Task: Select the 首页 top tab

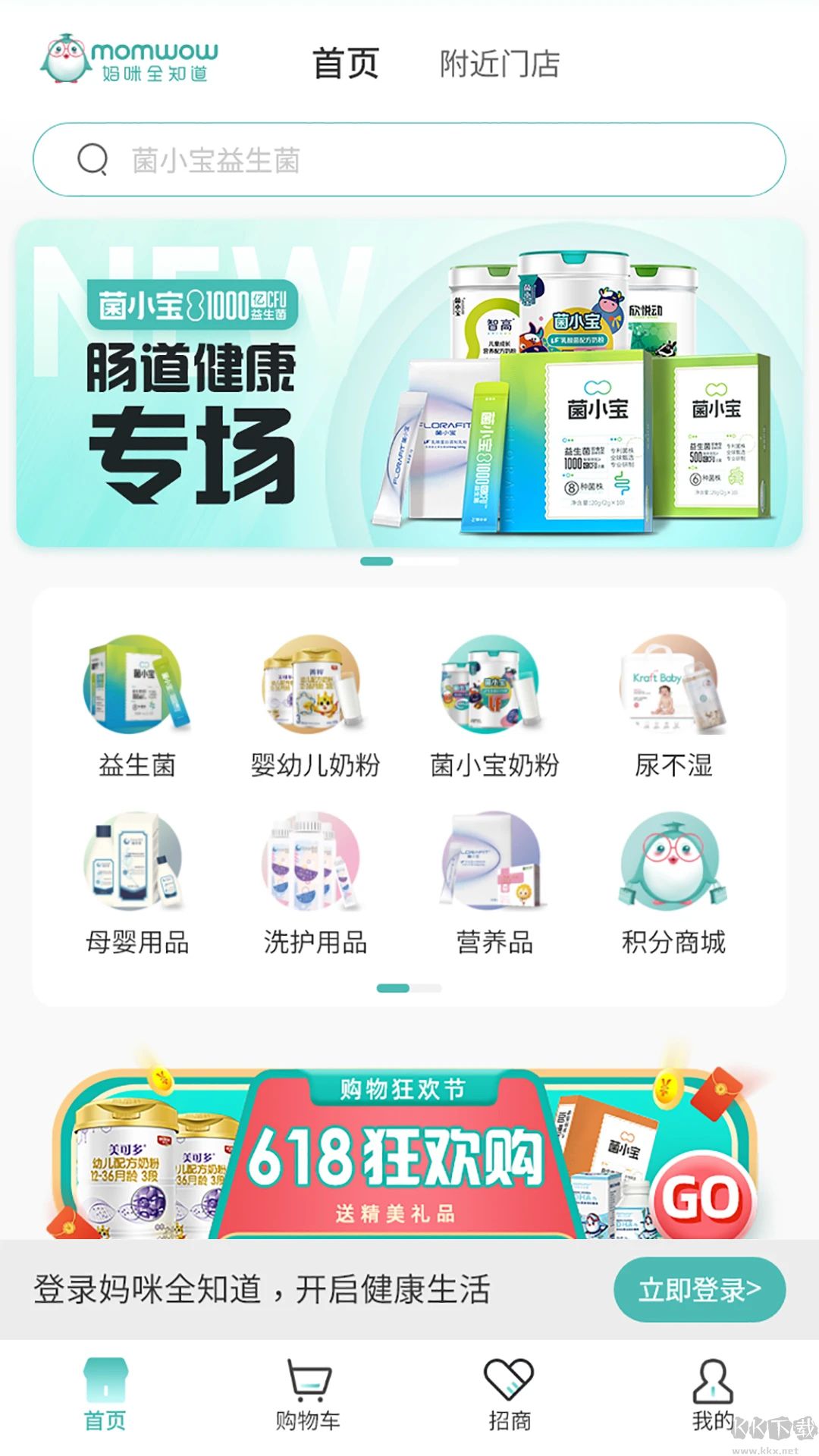Action: click(345, 64)
